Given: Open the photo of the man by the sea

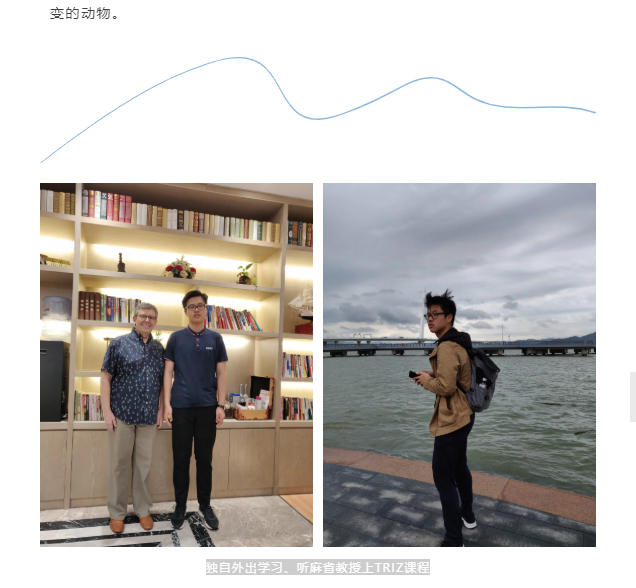Looking at the screenshot, I should 459,365.
